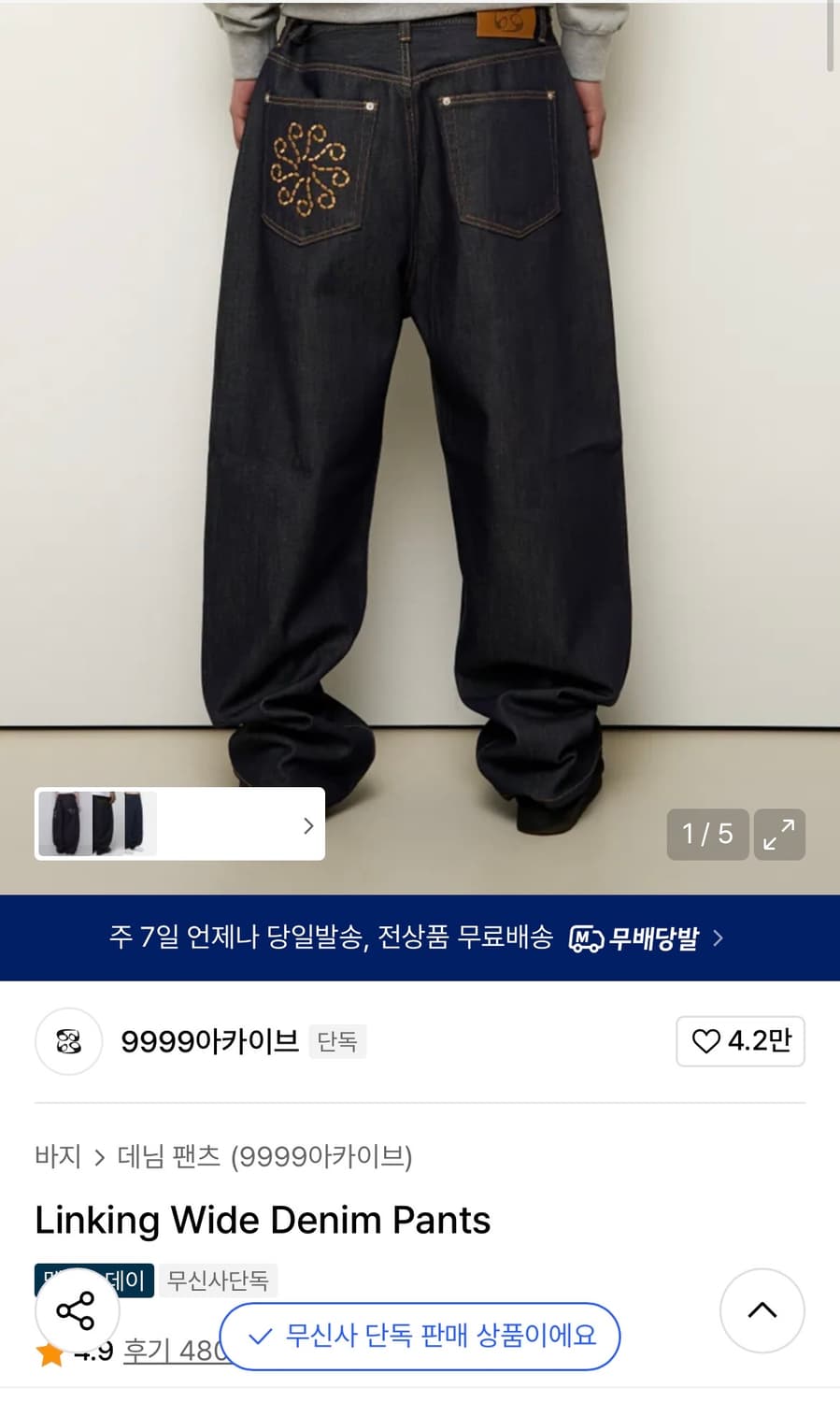
Task: Click the 9999아카이브 brand logo icon
Action: coord(68,1041)
